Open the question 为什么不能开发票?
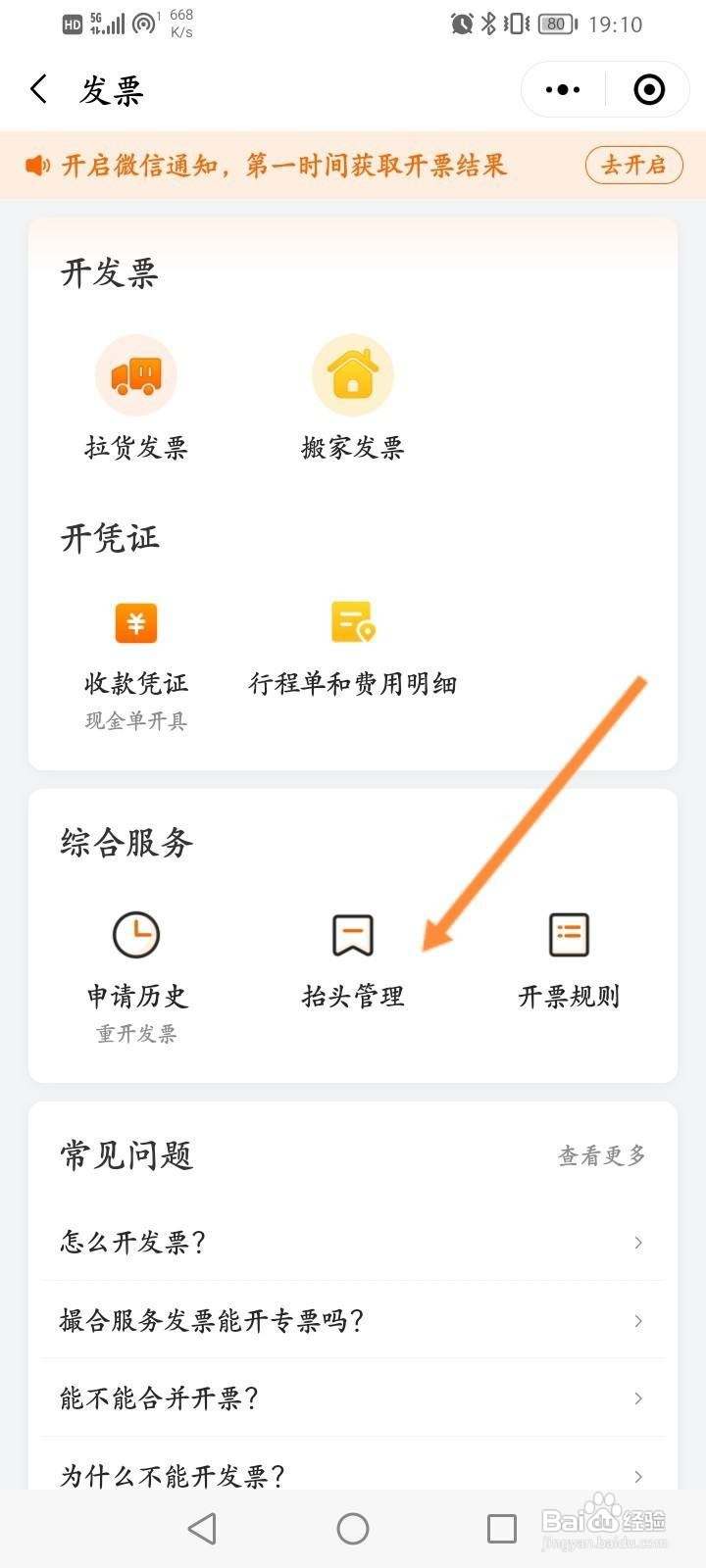The image size is (706, 1568). click(353, 1473)
